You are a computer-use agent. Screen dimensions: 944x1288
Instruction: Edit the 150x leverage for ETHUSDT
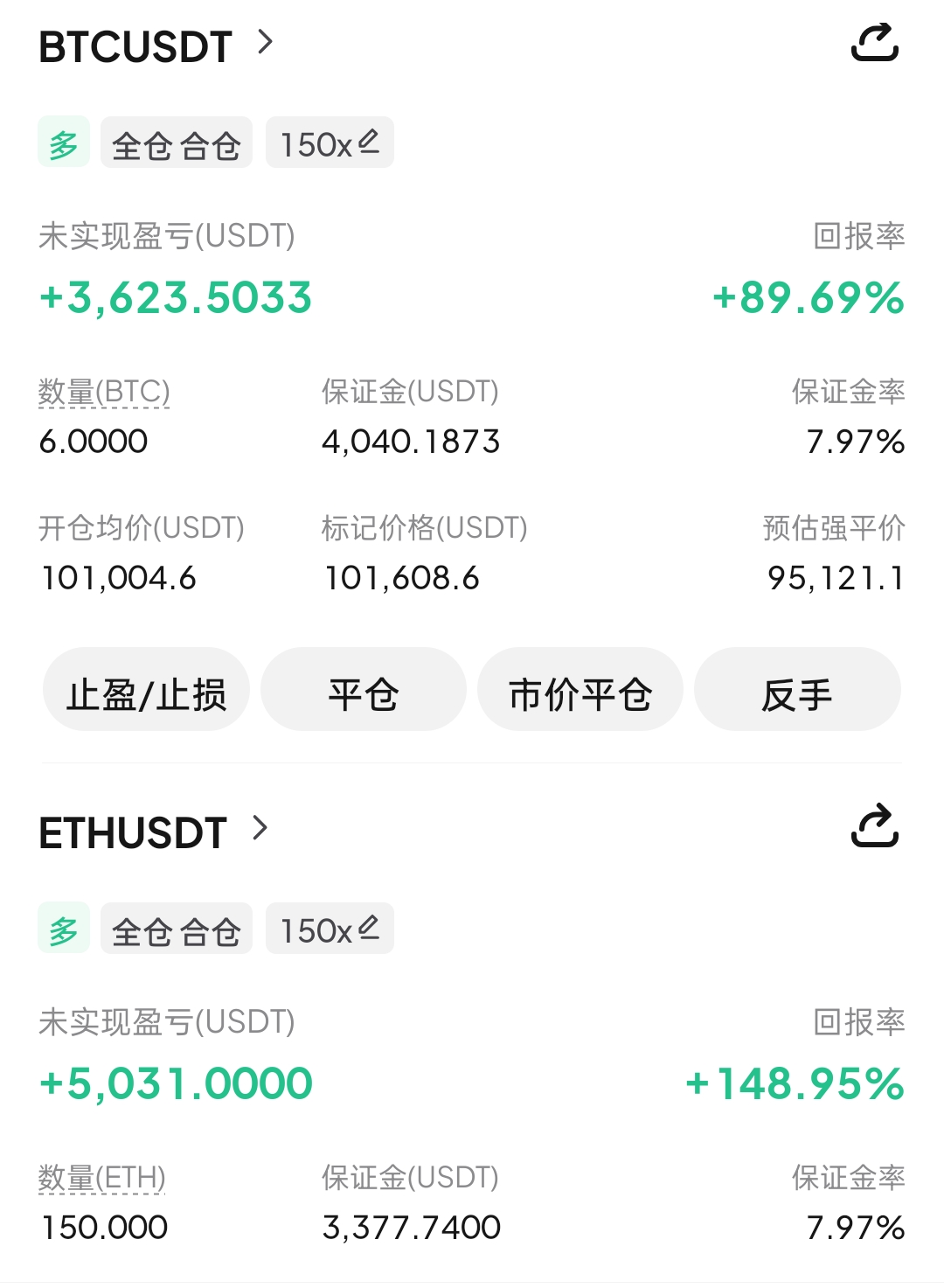(x=330, y=929)
